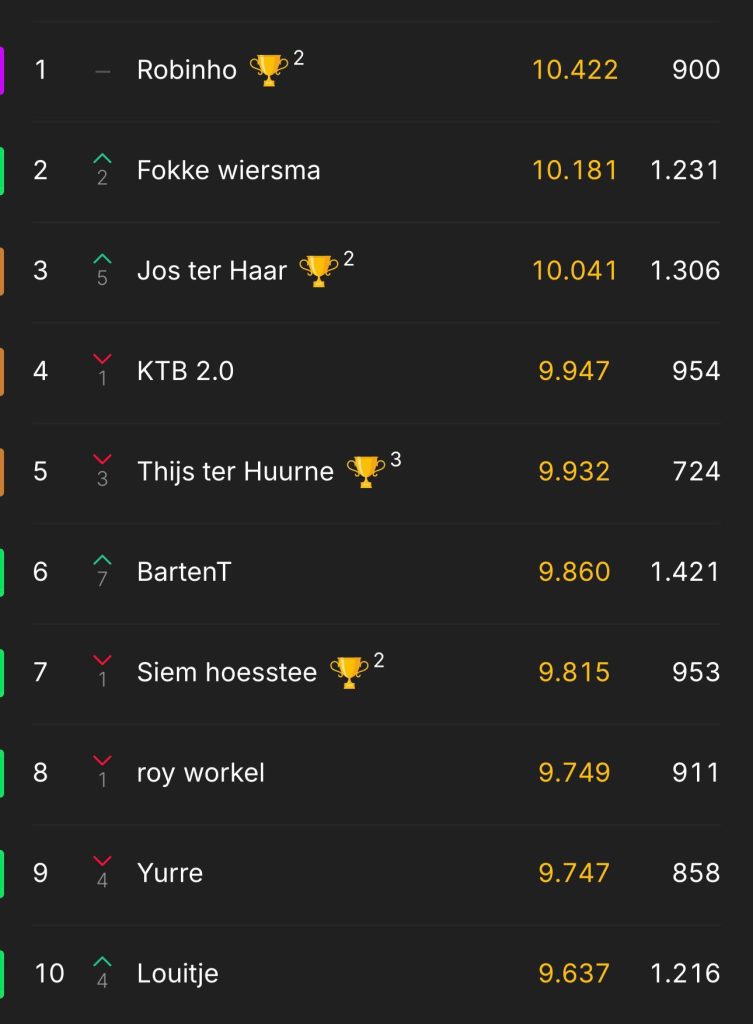This screenshot has width=753, height=1024.
Task: Open Yurre's leaderboard row
Action: pyautogui.click(x=170, y=873)
